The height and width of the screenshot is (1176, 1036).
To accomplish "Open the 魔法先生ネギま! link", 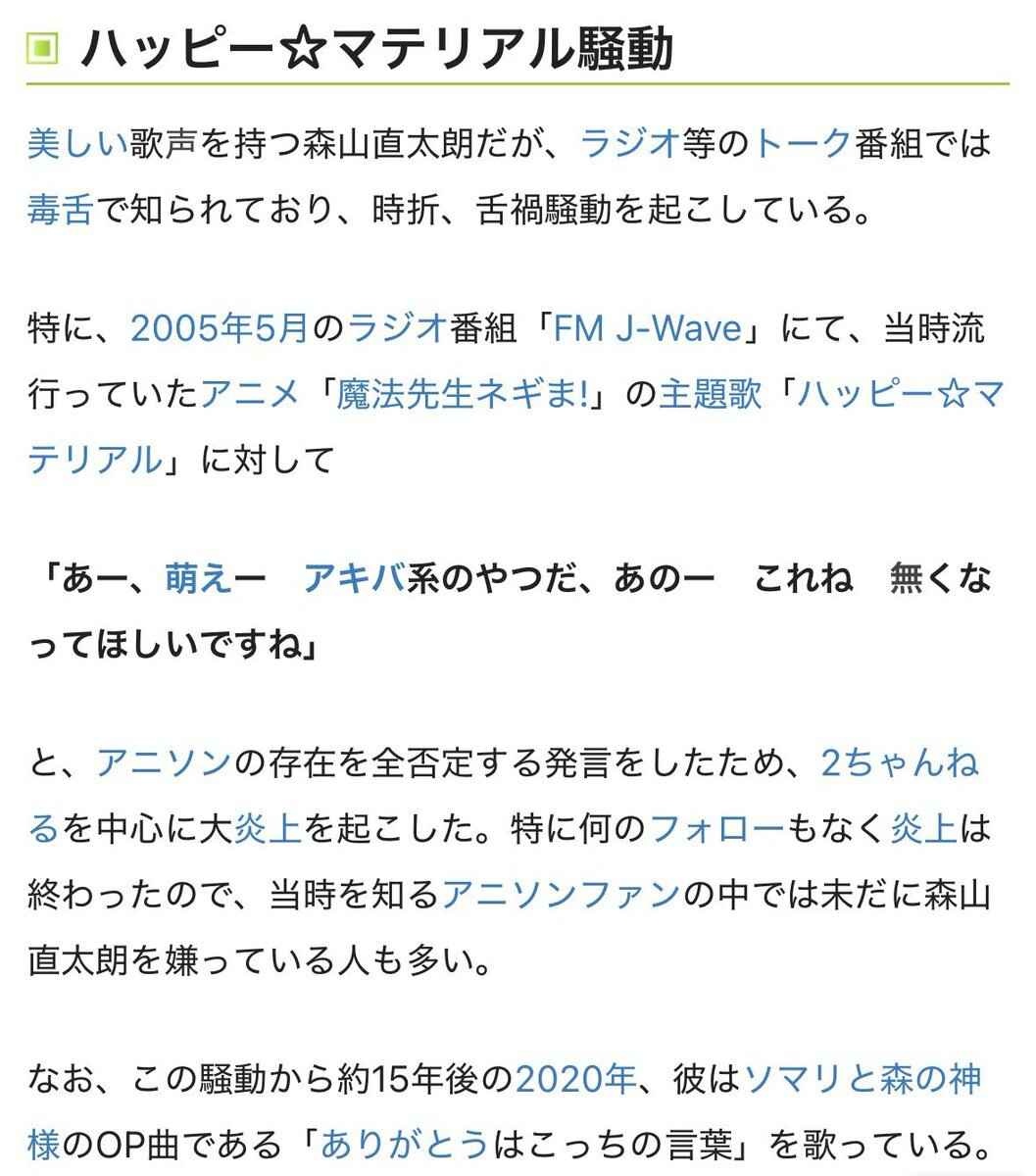I will coord(469,394).
